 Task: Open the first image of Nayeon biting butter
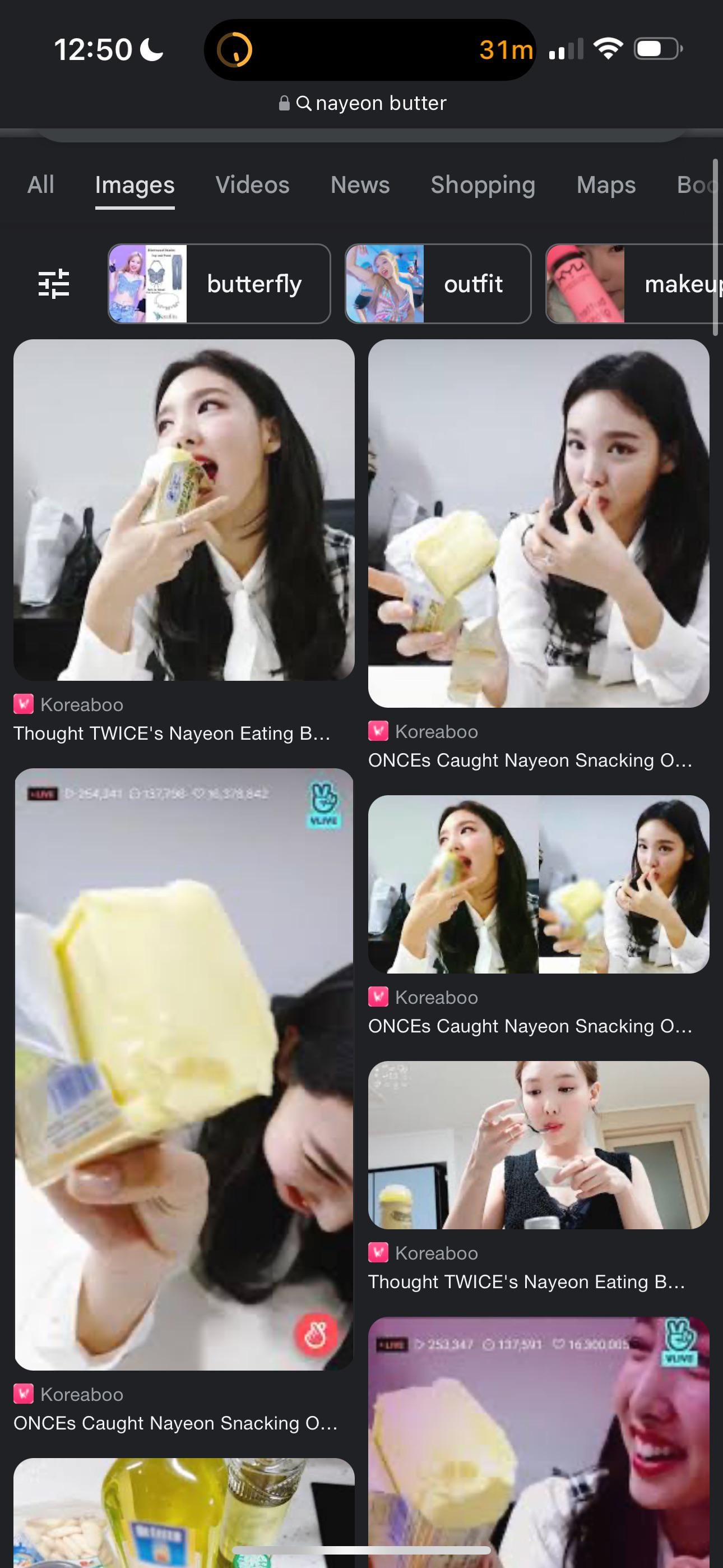(184, 510)
